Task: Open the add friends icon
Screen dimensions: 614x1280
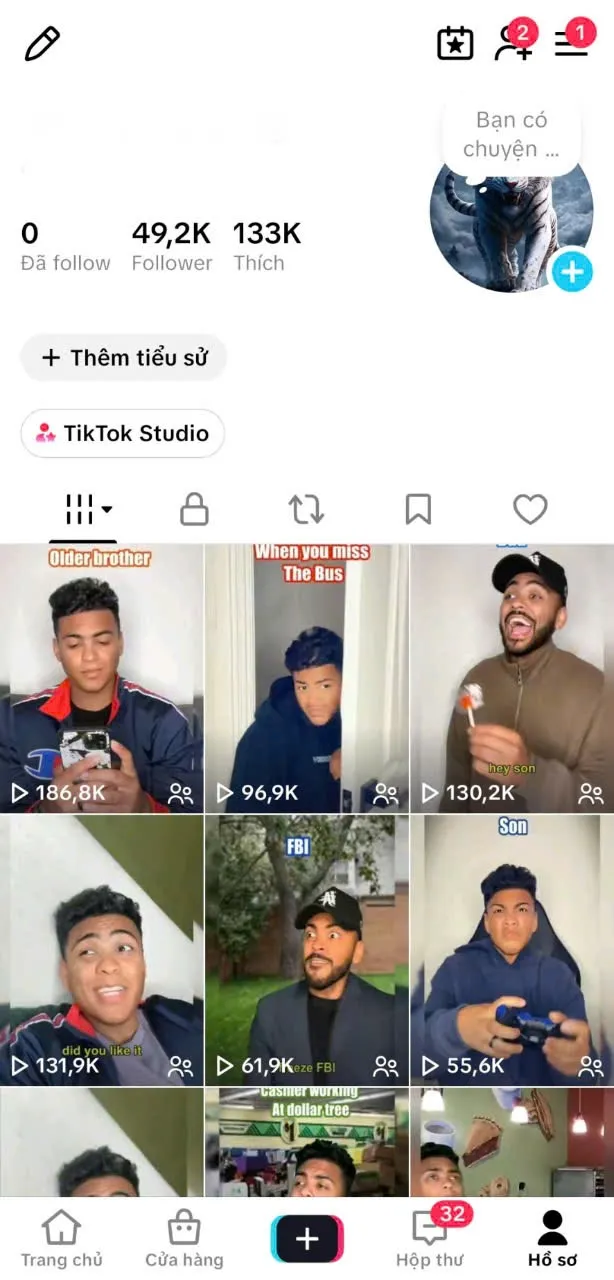Action: tap(514, 42)
